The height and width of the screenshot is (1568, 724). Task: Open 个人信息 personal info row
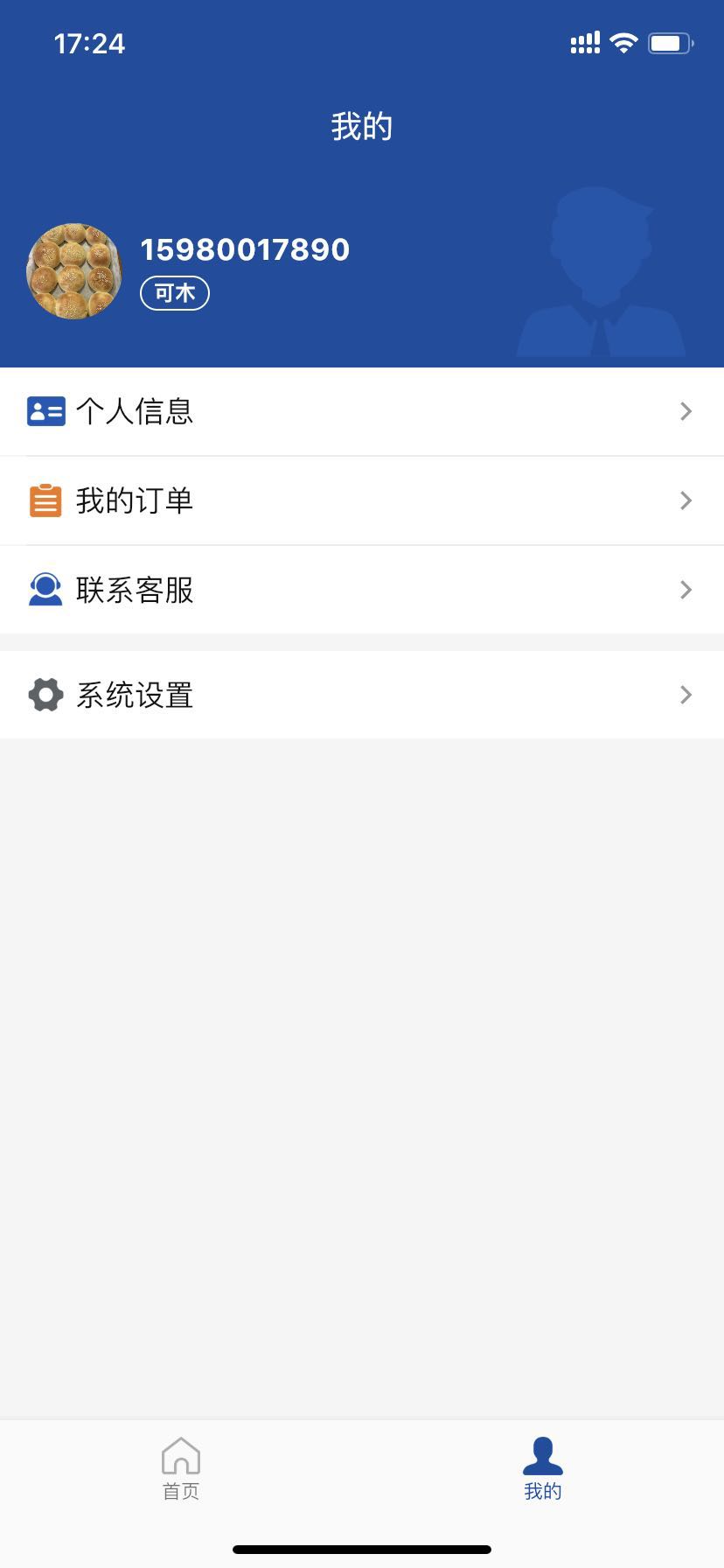tap(362, 411)
